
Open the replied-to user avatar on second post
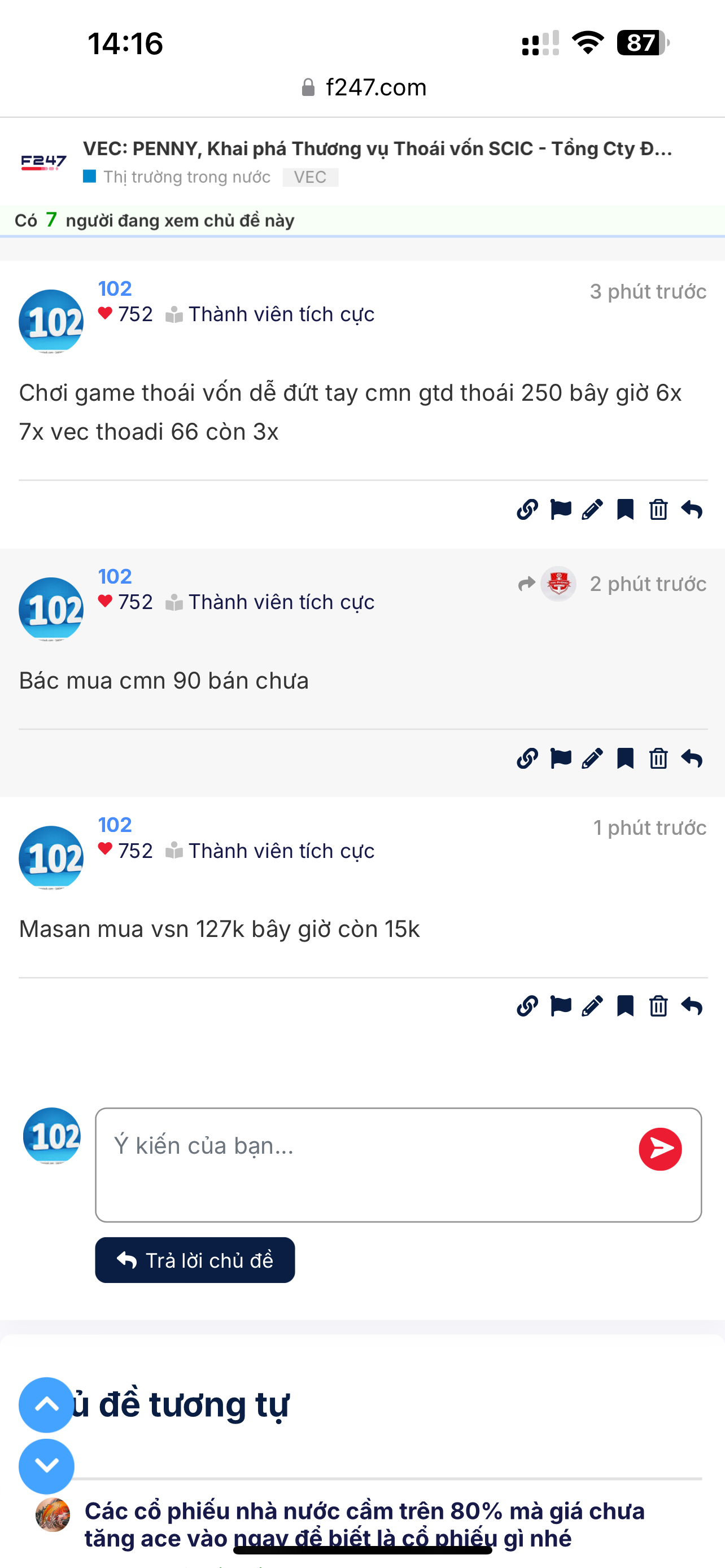pos(558,584)
